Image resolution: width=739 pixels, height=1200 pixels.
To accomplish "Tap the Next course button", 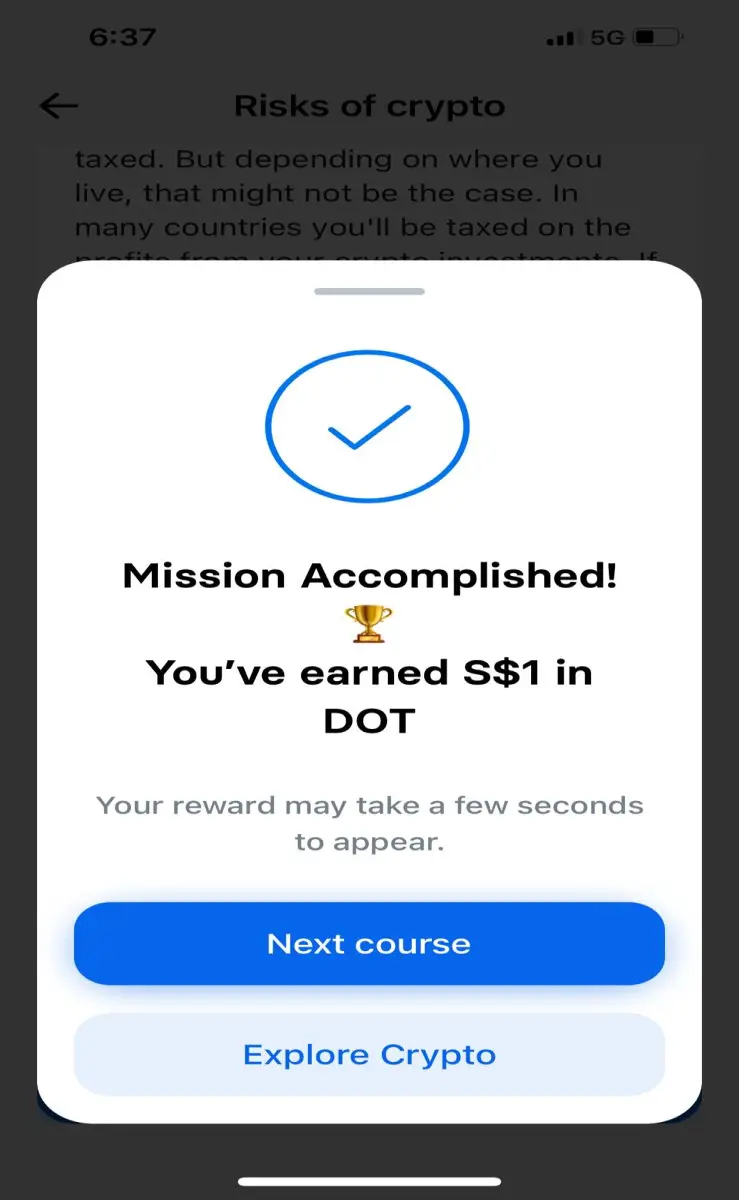I will [x=369, y=944].
